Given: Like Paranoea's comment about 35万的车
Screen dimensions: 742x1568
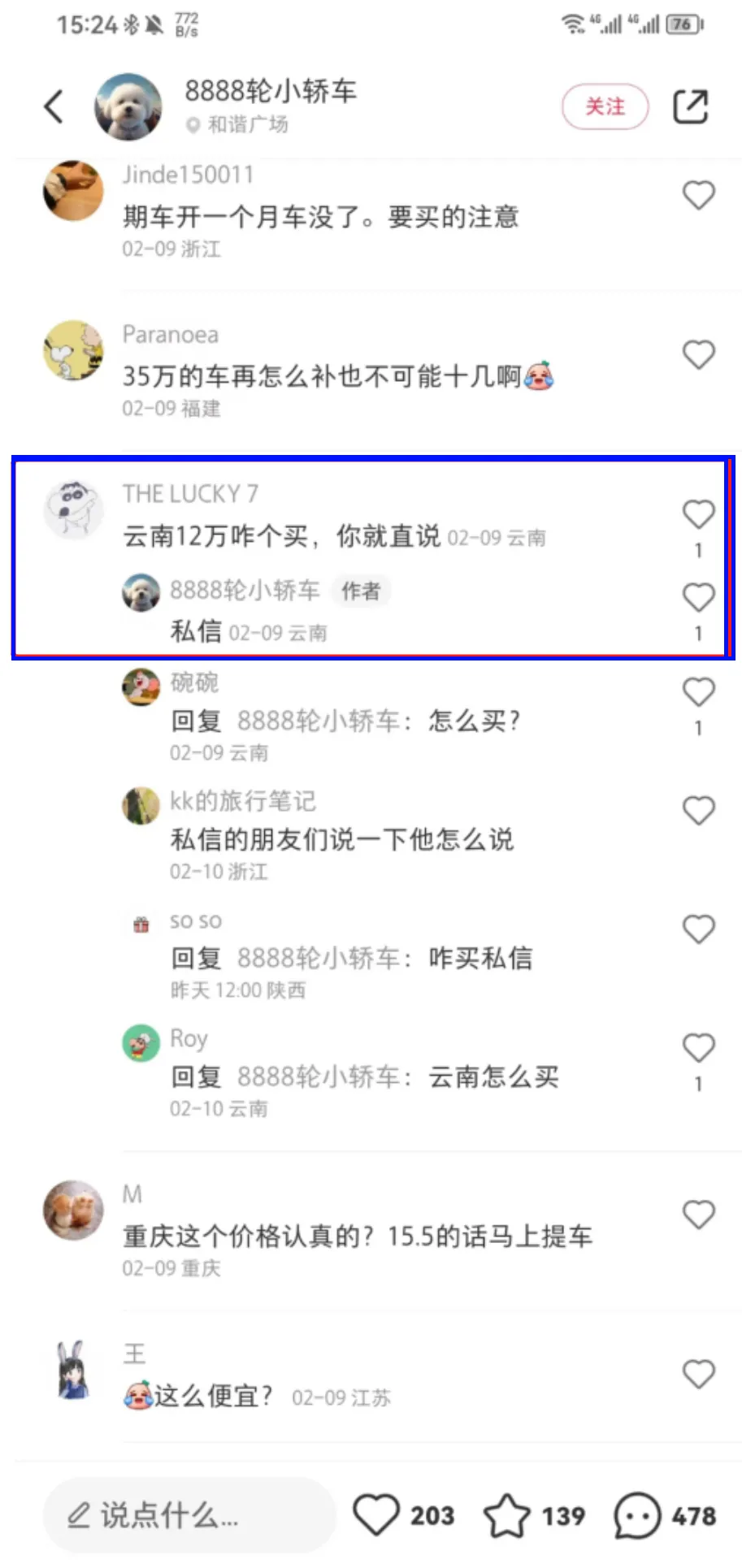Looking at the screenshot, I should click(x=698, y=354).
